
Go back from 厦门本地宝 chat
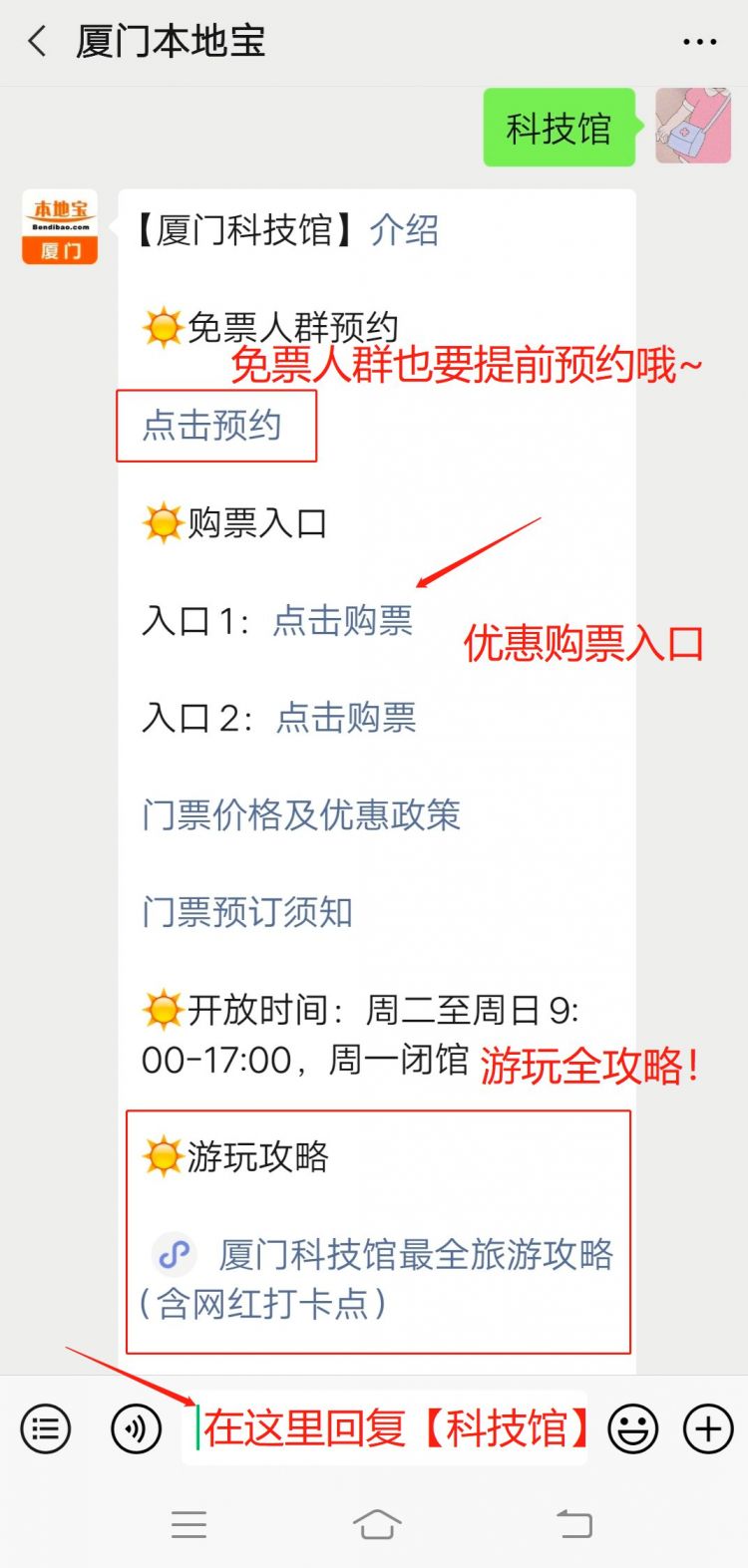click(38, 42)
